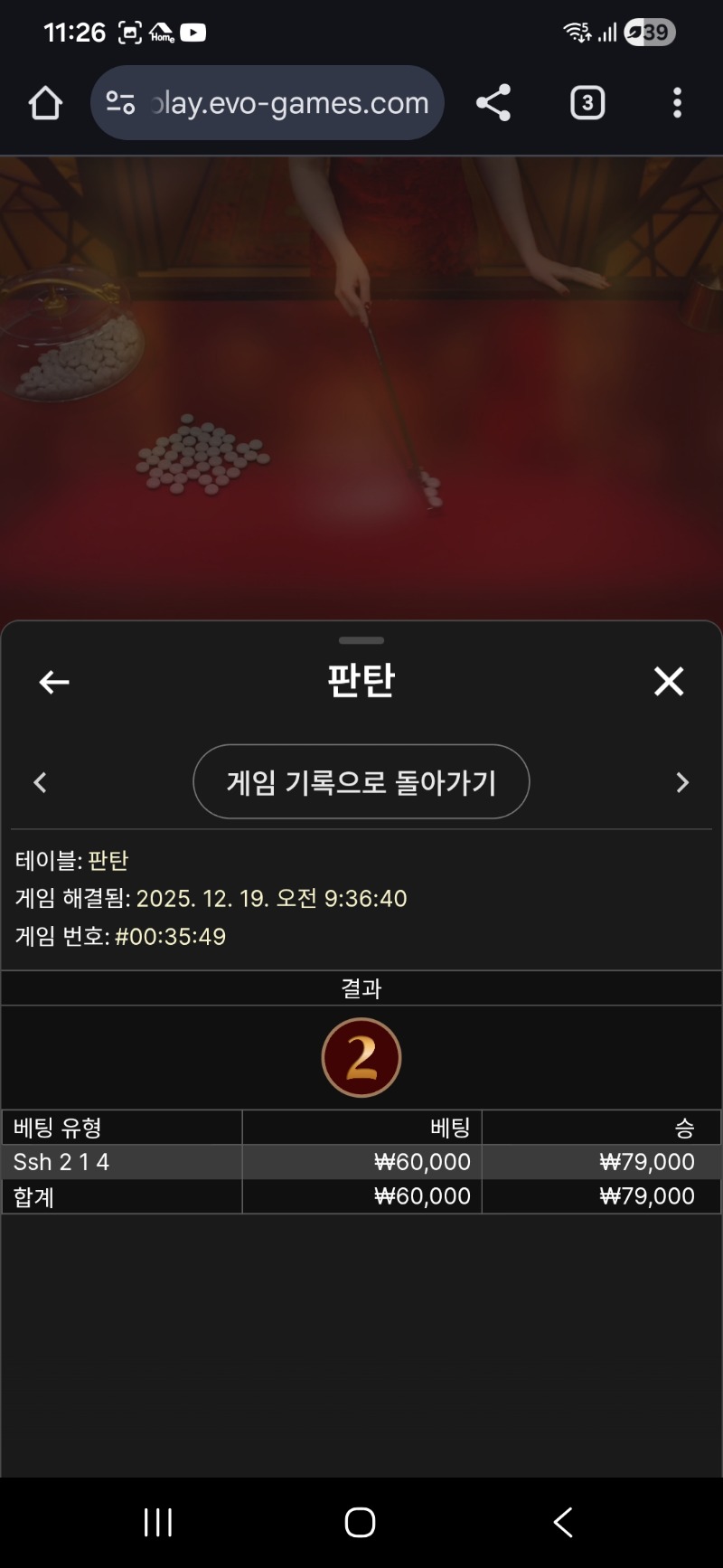View the next game record
The height and width of the screenshot is (1568, 723).
click(x=682, y=782)
